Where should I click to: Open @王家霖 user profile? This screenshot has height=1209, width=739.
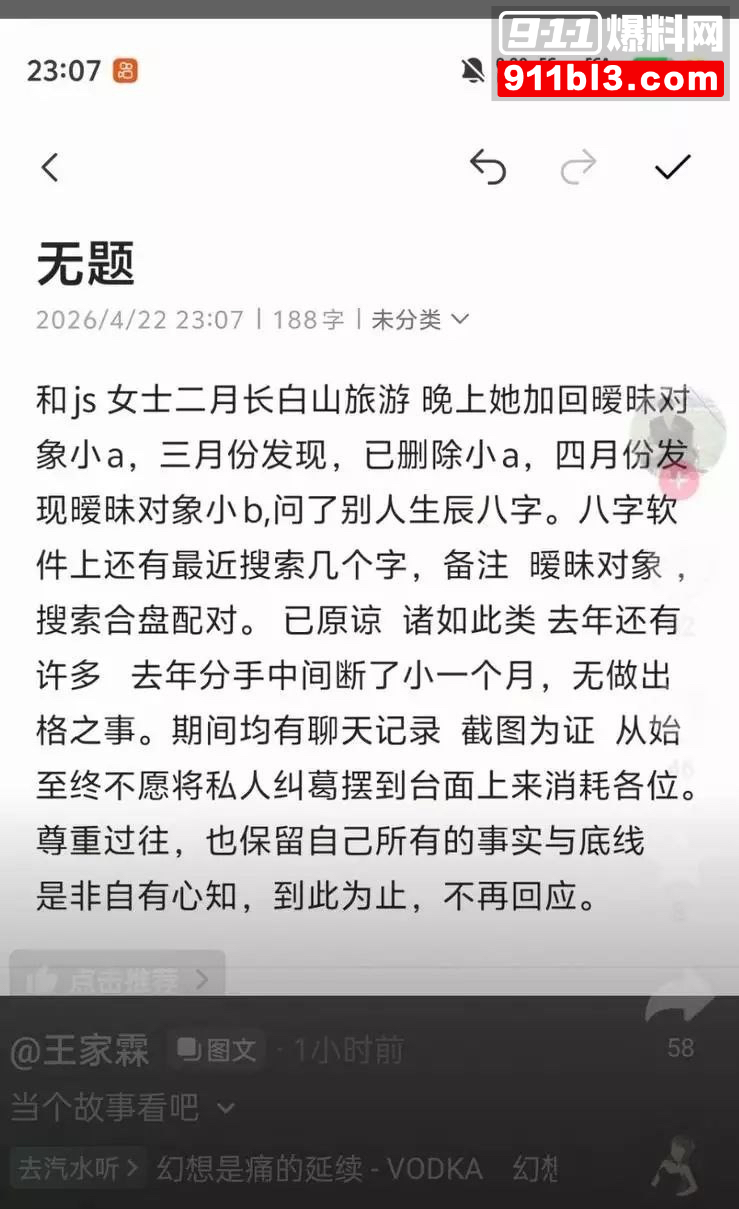(80, 1050)
